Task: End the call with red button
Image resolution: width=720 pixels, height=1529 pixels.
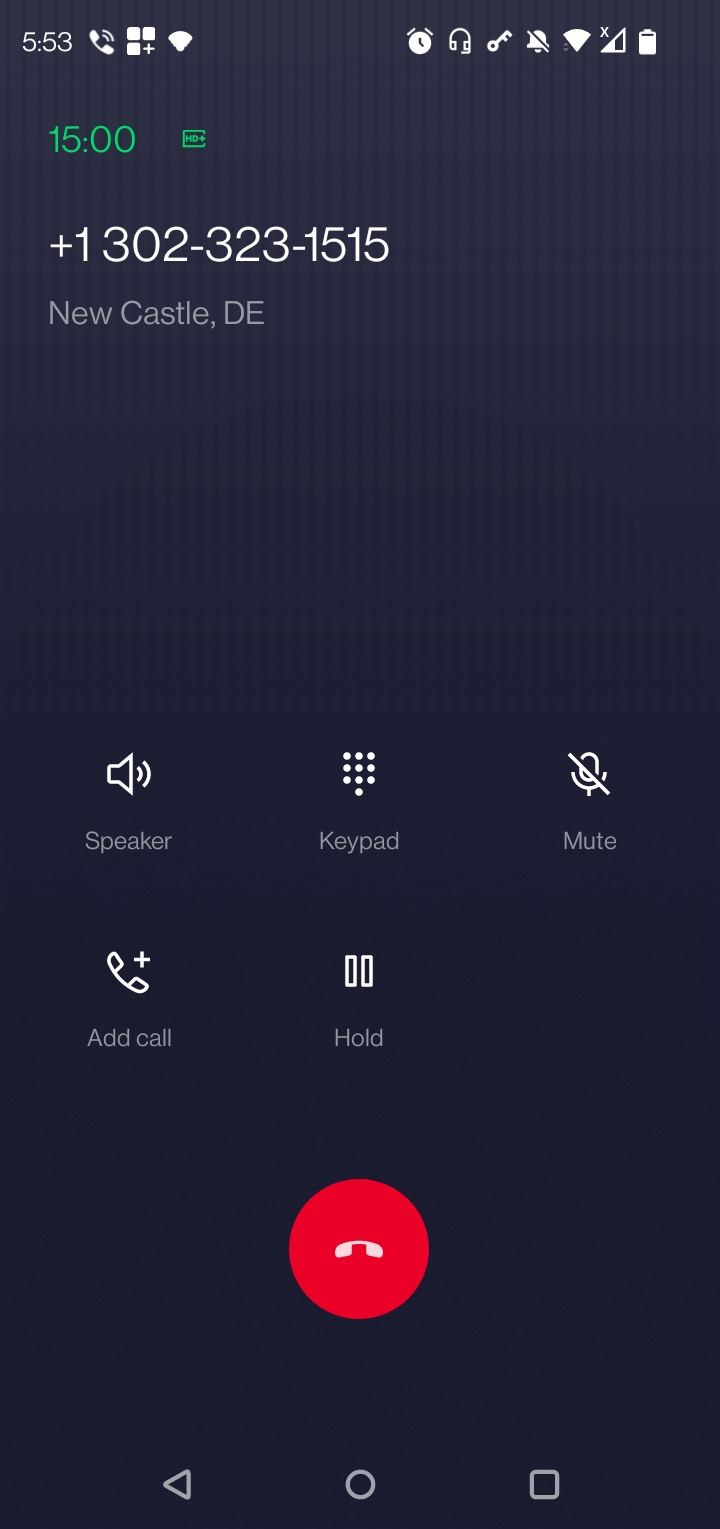Action: (359, 1249)
